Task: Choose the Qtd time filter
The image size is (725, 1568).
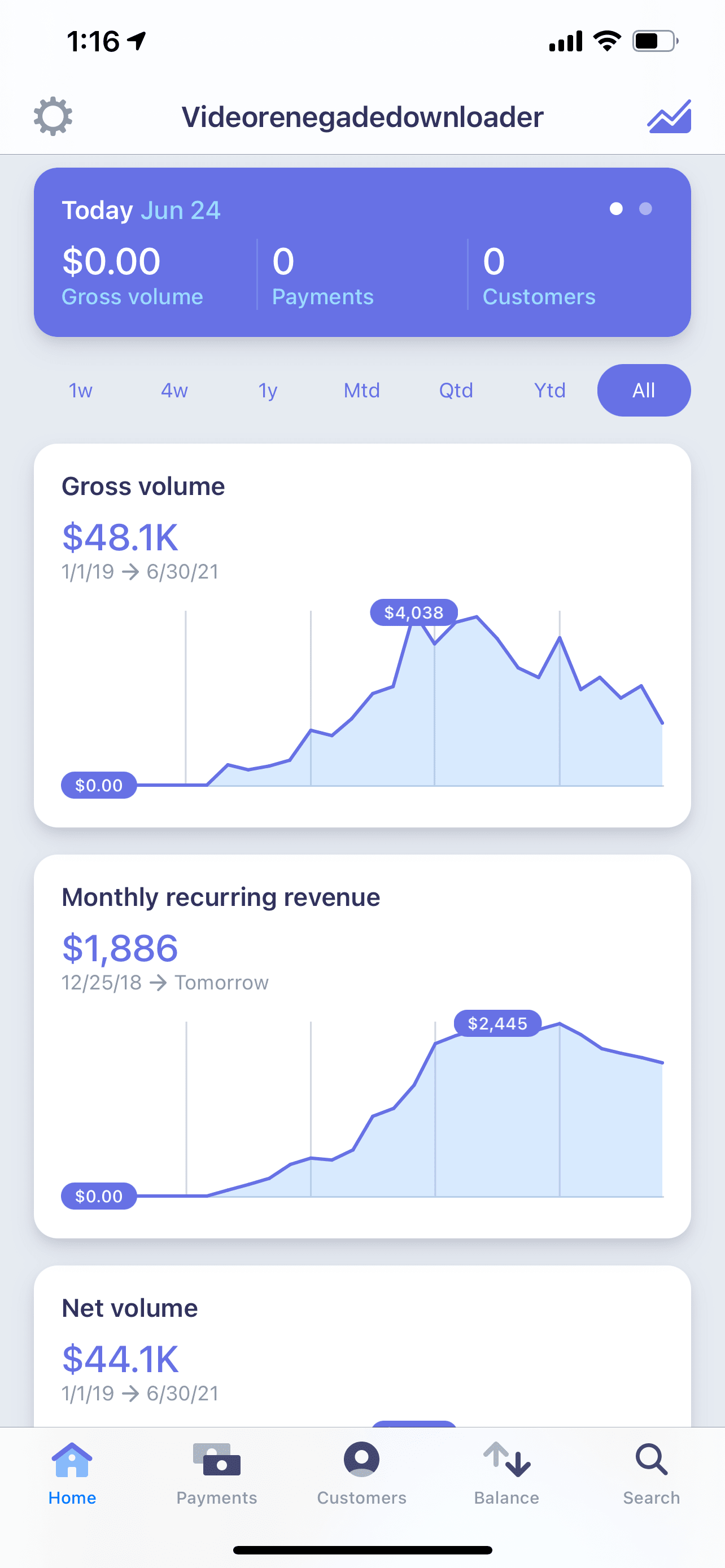Action: pyautogui.click(x=456, y=390)
